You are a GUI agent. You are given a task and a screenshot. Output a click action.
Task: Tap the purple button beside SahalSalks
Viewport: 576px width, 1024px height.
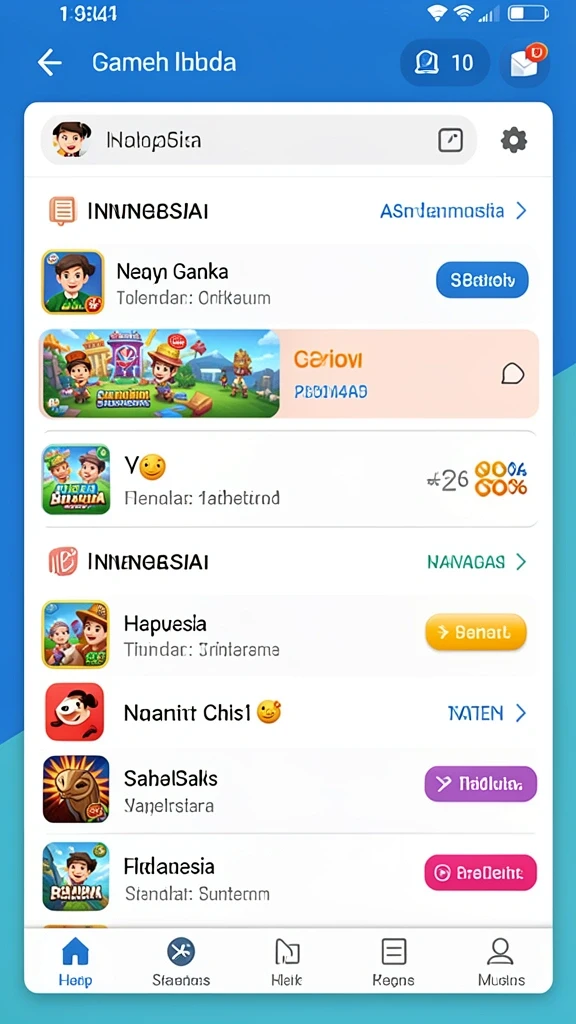pos(481,784)
